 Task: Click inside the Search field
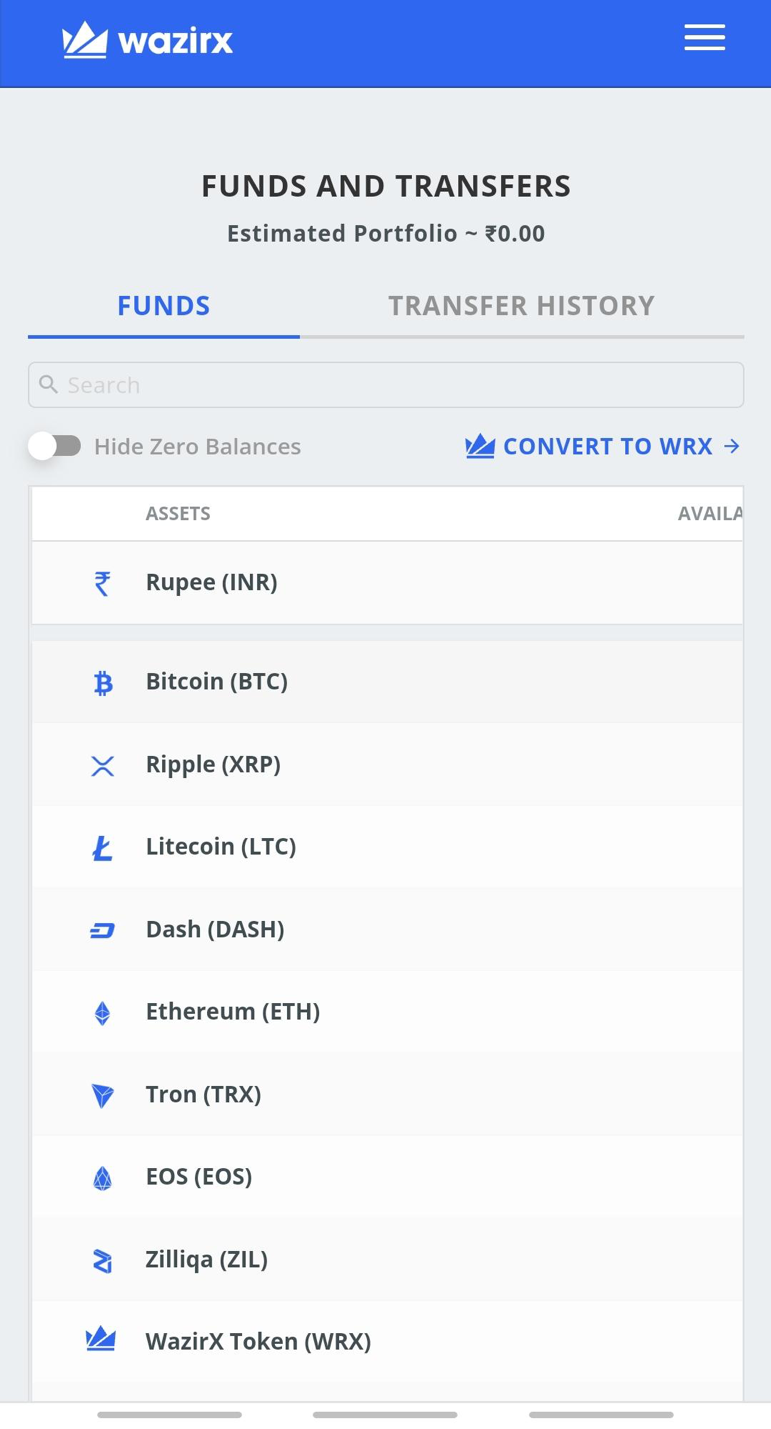(385, 384)
